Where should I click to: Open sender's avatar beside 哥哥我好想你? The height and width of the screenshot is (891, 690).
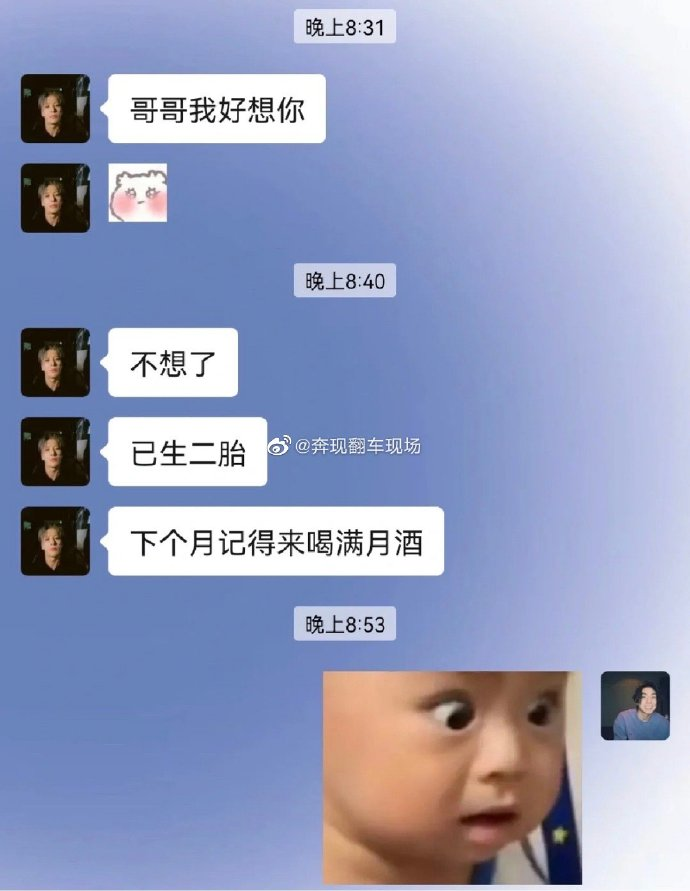click(55, 108)
